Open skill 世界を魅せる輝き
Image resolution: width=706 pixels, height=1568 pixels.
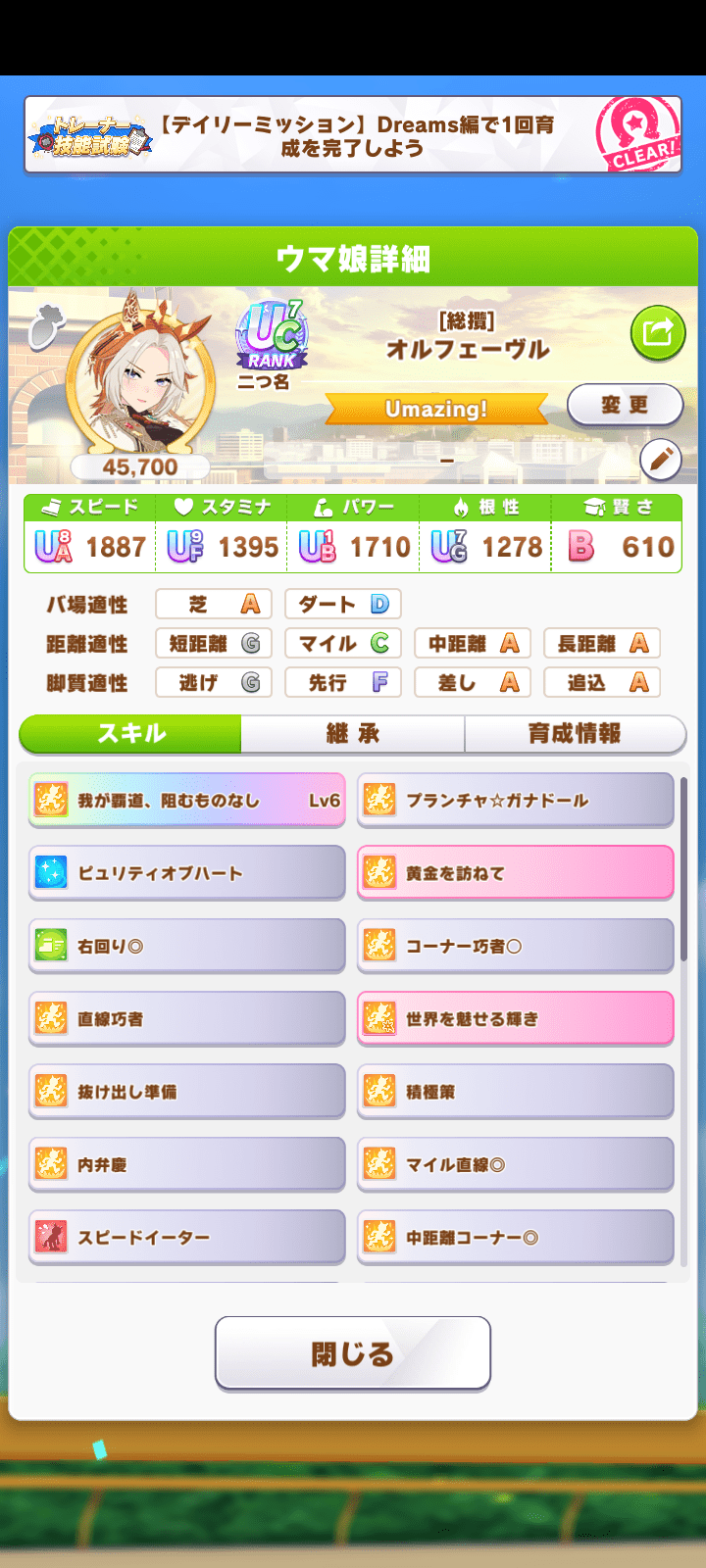pos(516,1018)
